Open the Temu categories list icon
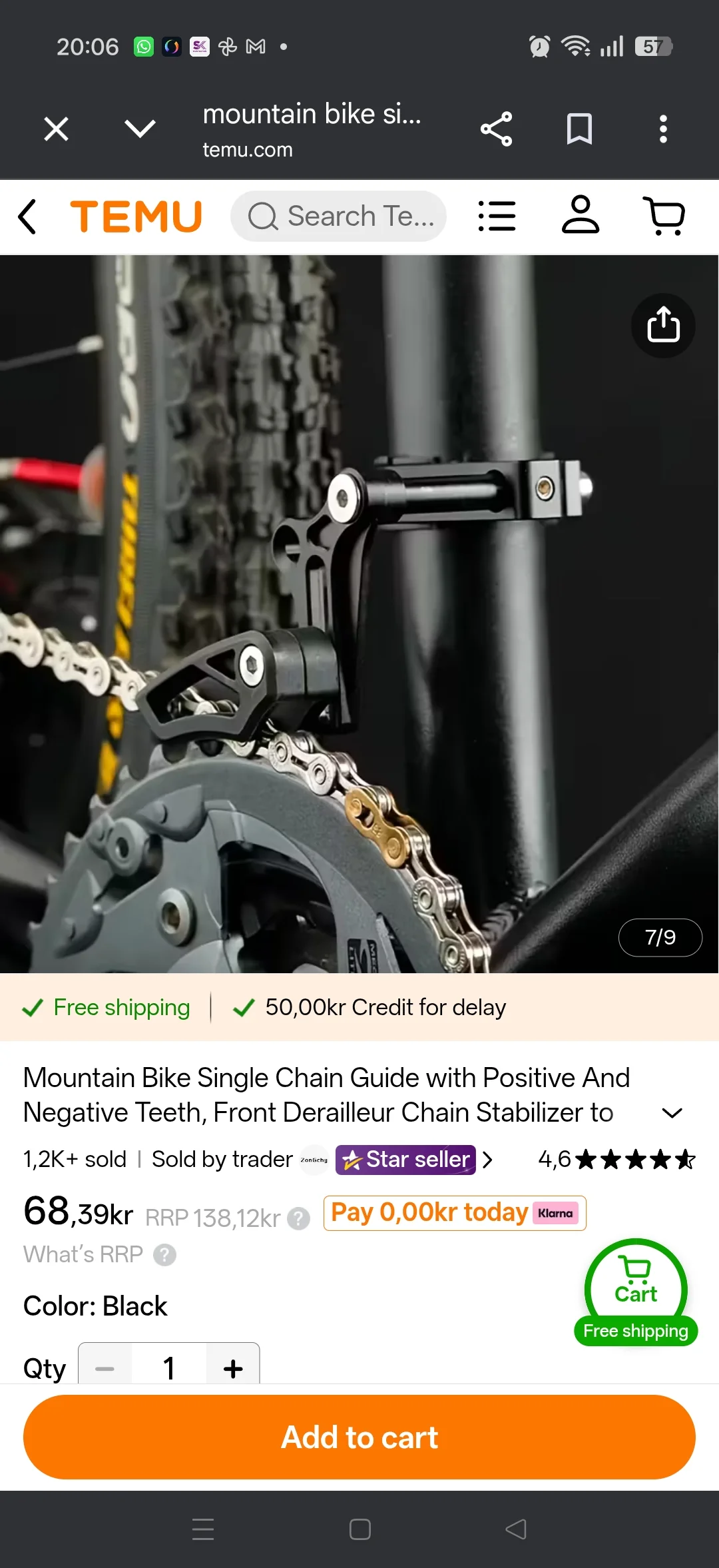Screen dimensions: 719x1568 497,216
